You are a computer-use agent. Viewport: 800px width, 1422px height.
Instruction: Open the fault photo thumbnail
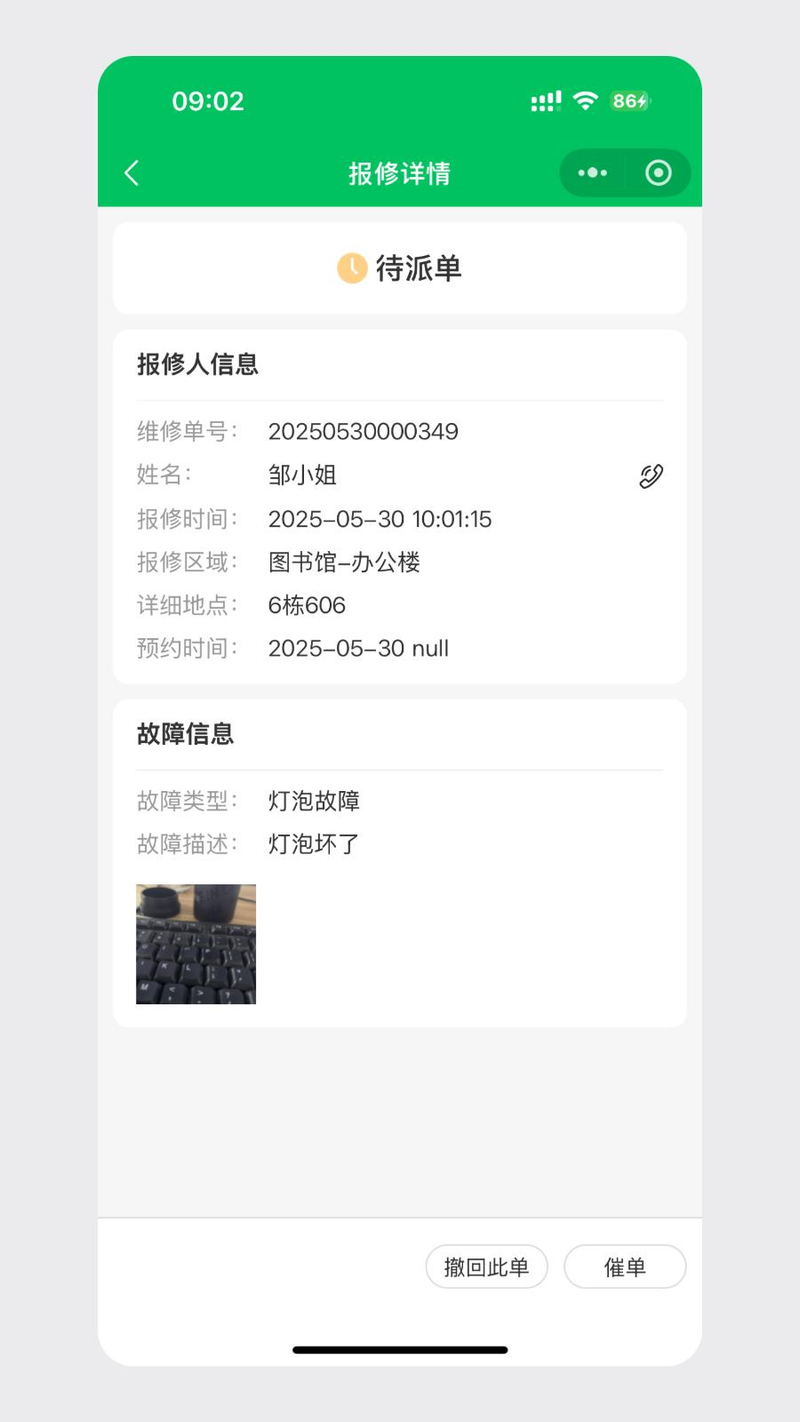click(x=195, y=943)
